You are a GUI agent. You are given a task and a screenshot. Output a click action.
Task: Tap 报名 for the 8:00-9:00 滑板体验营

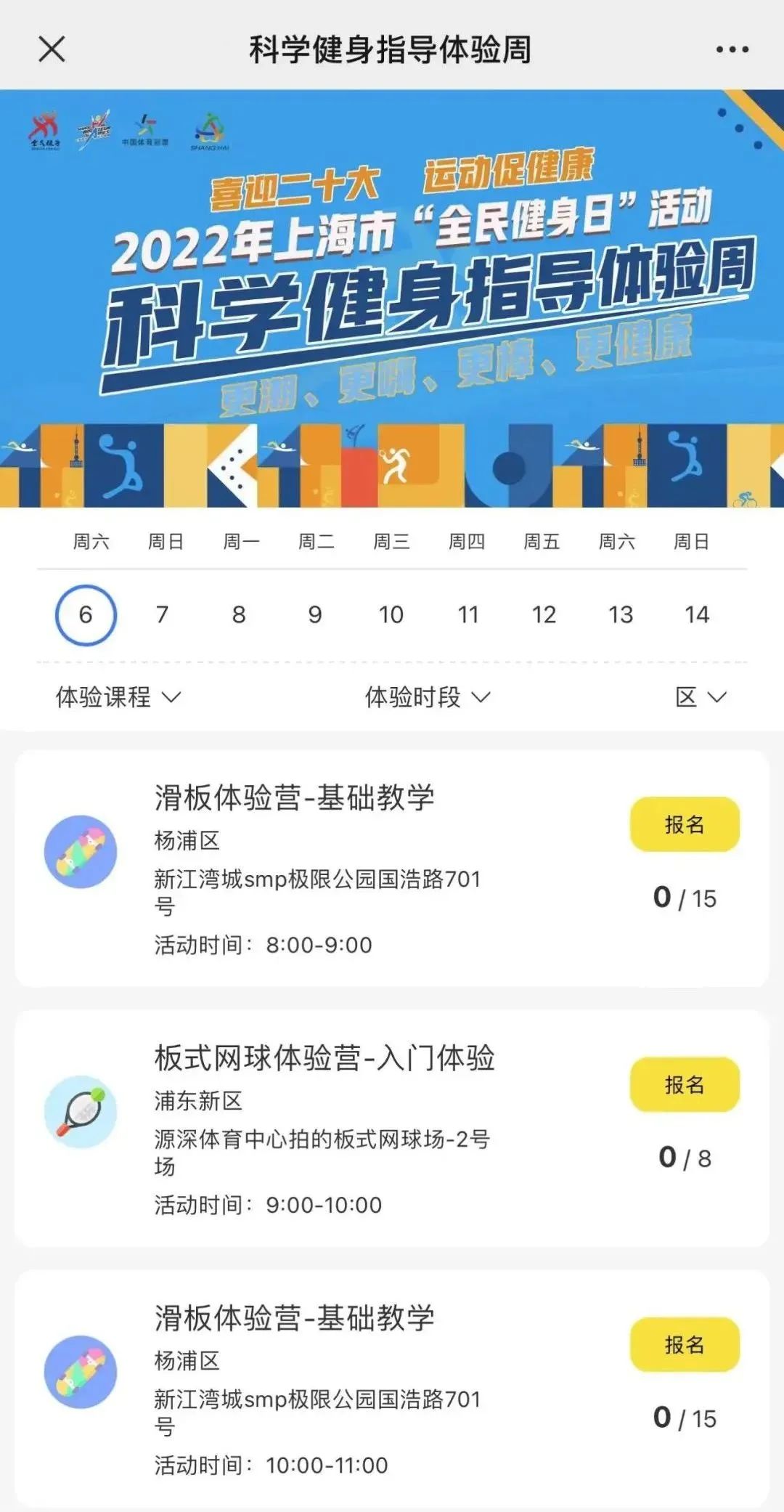685,824
